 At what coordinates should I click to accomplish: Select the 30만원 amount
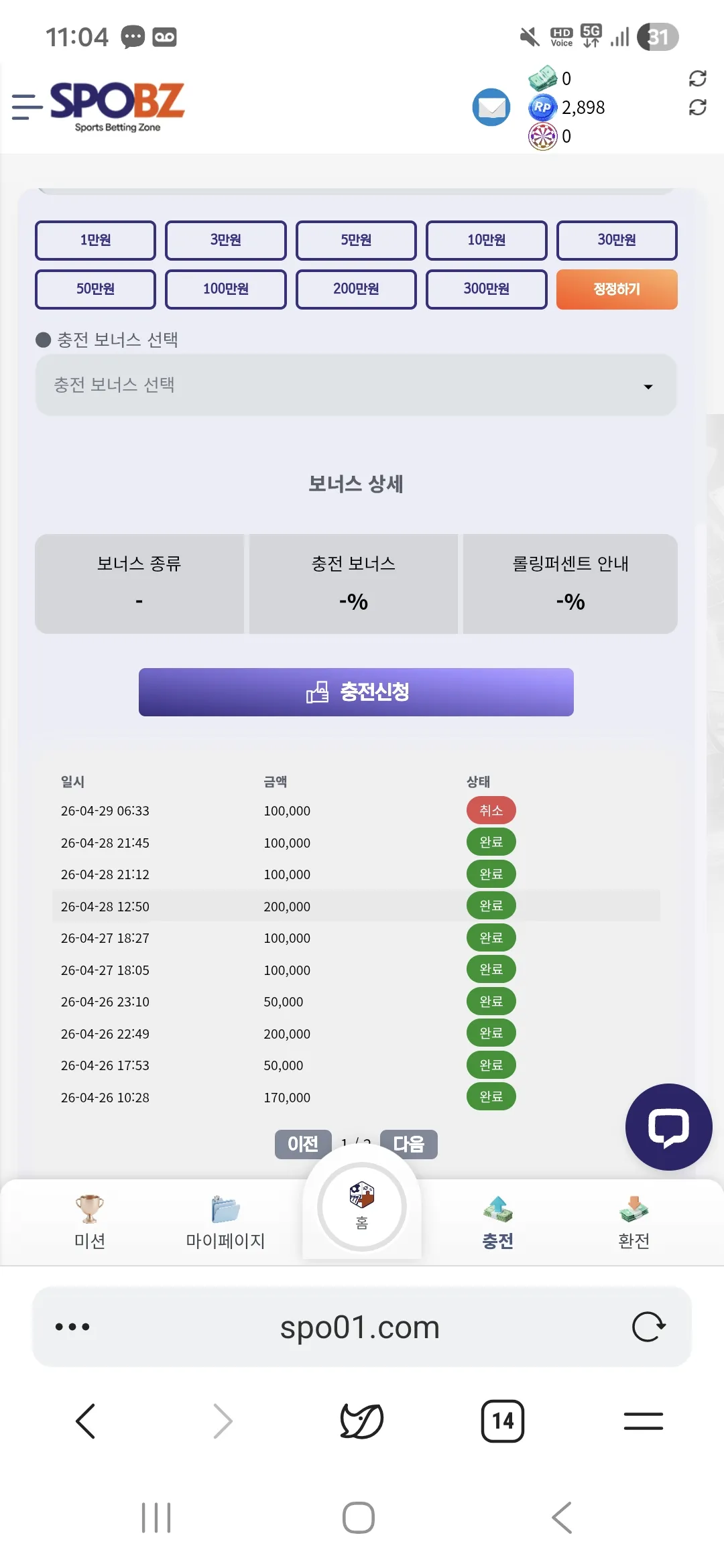point(617,240)
